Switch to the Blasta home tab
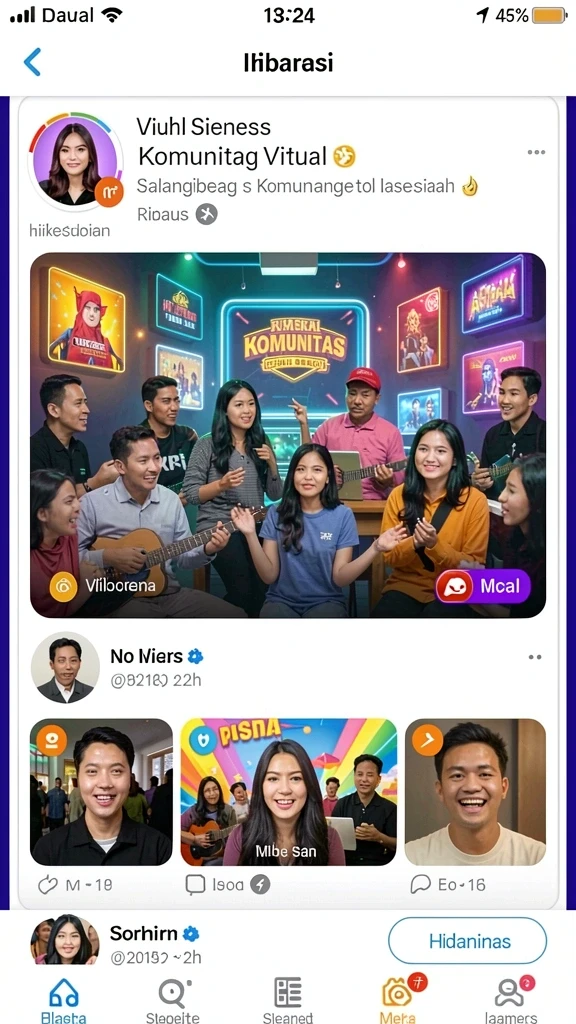Screen dimensions: 576x1024 click(x=63, y=1000)
